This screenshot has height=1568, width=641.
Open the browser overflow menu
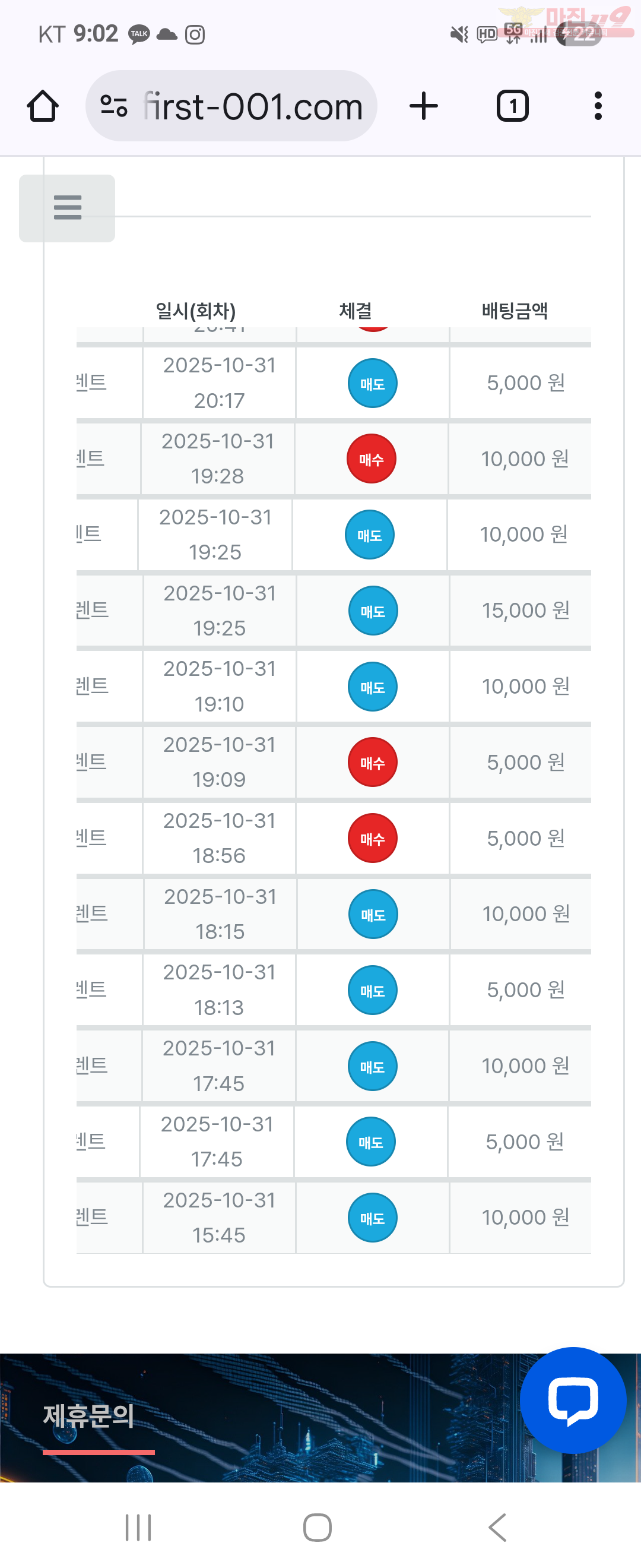click(x=598, y=106)
